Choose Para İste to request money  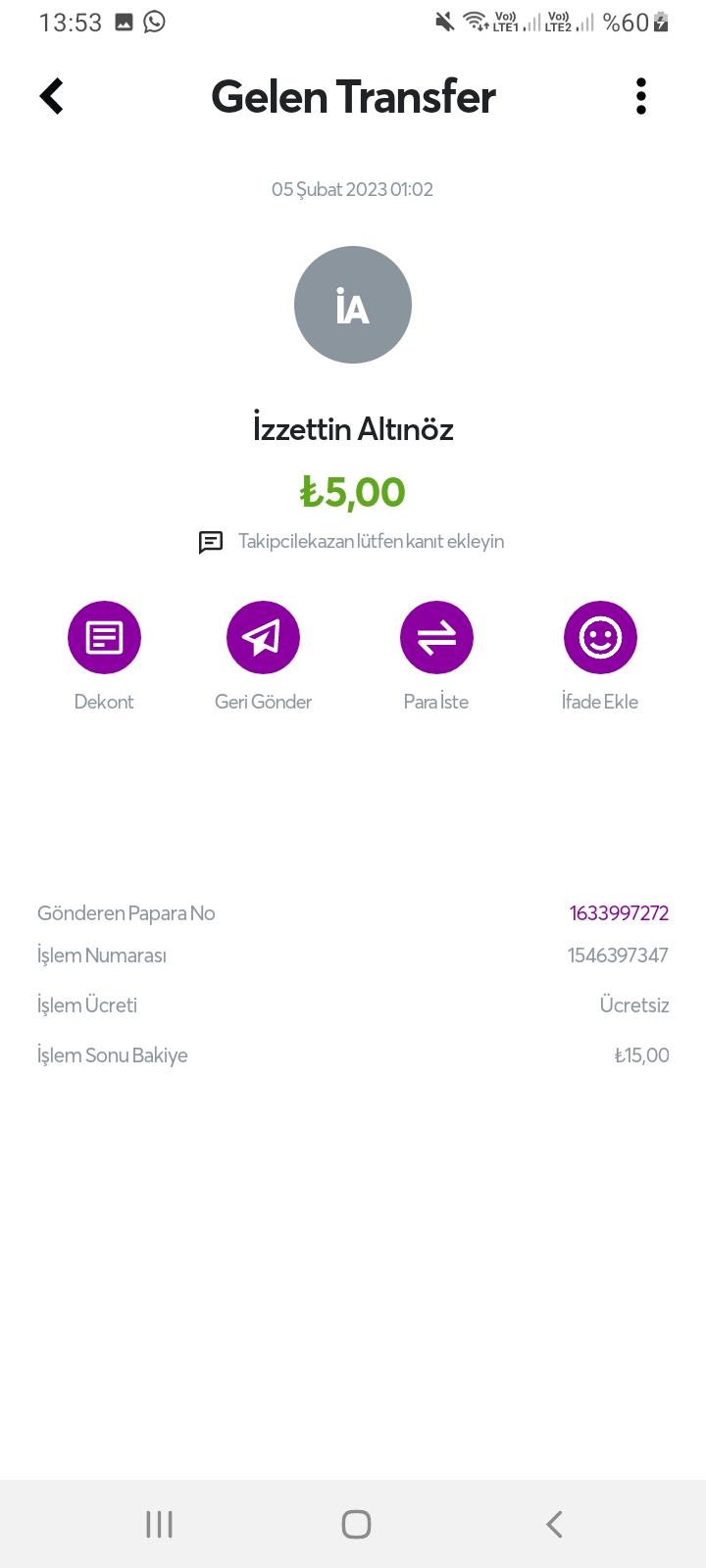(x=436, y=638)
